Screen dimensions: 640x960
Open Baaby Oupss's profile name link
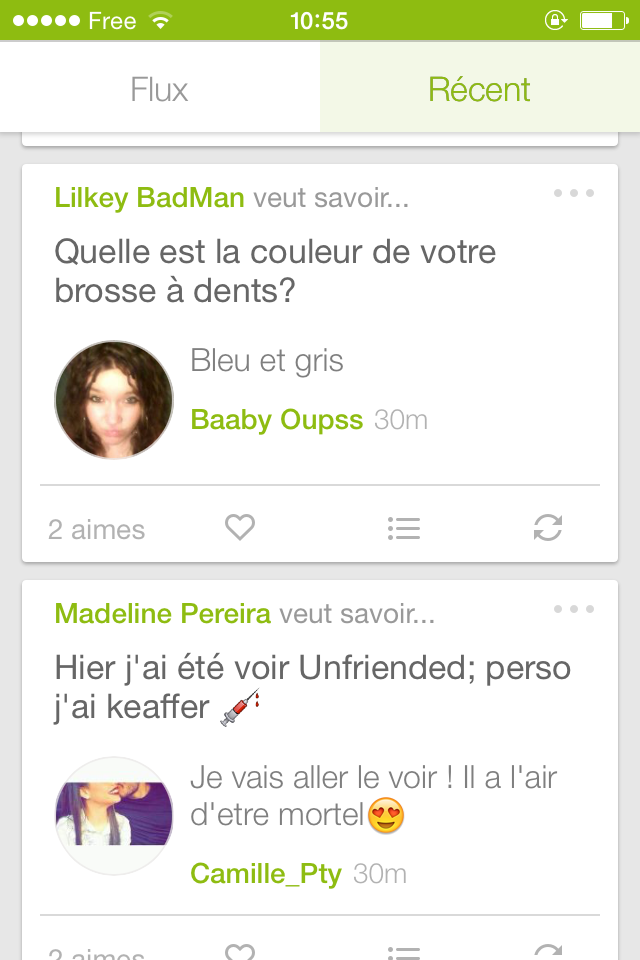click(276, 420)
